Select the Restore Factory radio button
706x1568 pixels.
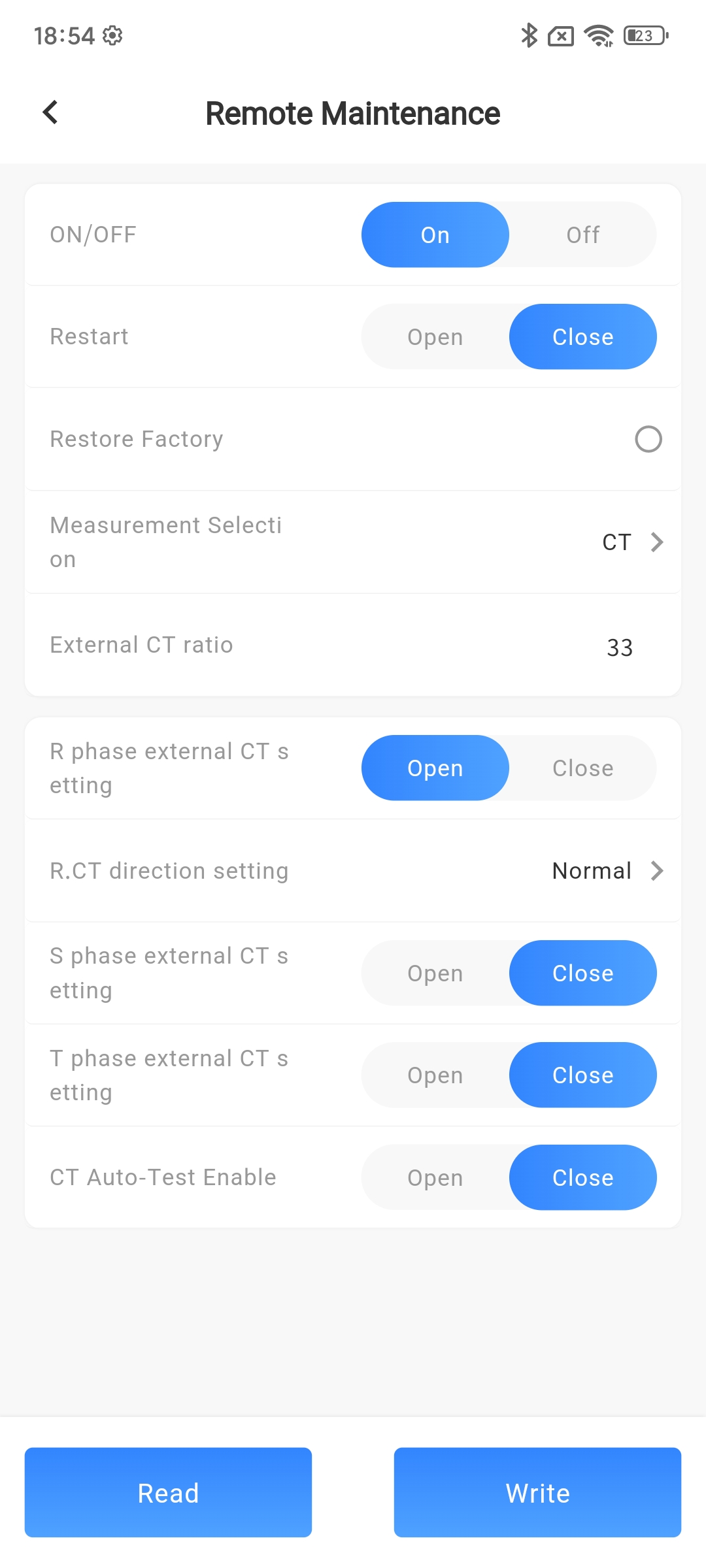[x=648, y=439]
